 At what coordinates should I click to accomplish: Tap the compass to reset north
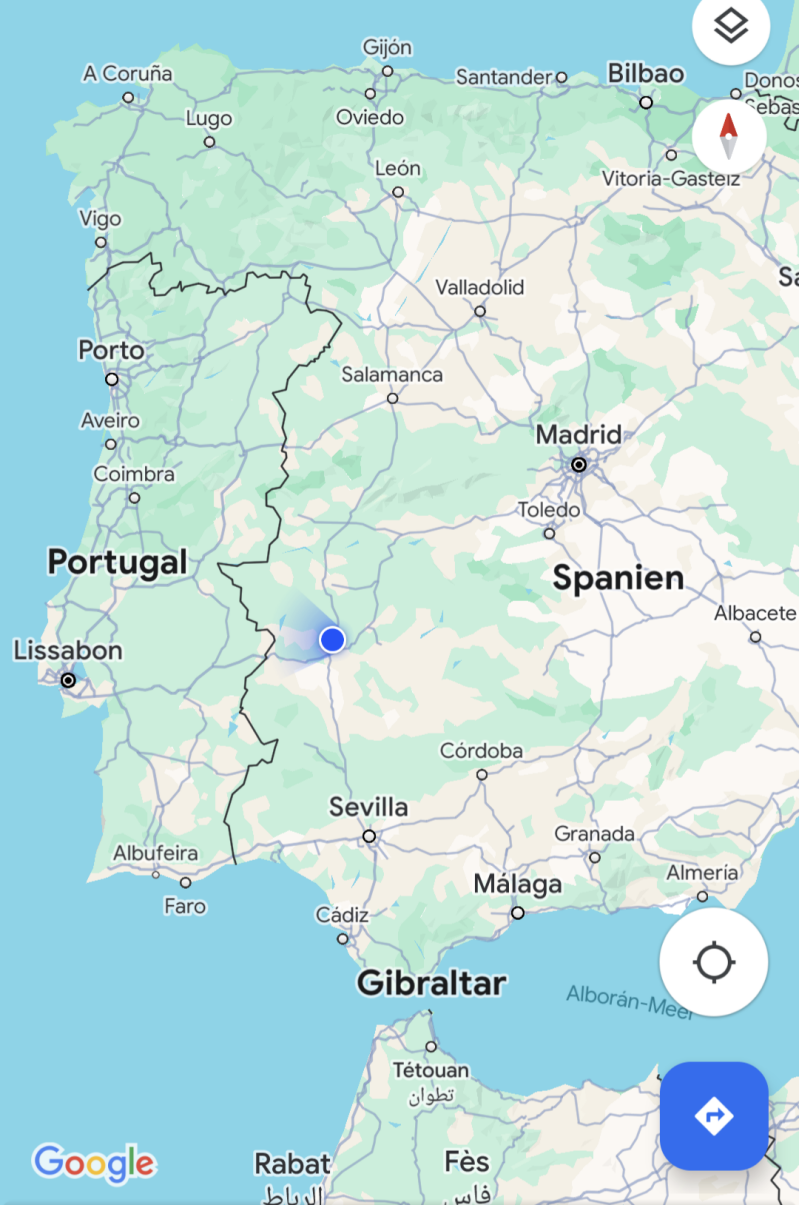click(x=729, y=136)
